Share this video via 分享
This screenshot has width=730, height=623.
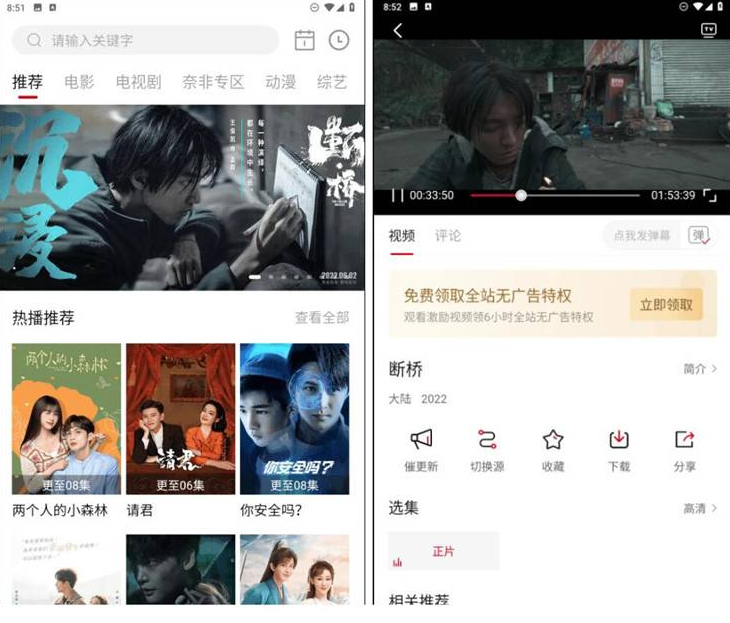(x=685, y=449)
